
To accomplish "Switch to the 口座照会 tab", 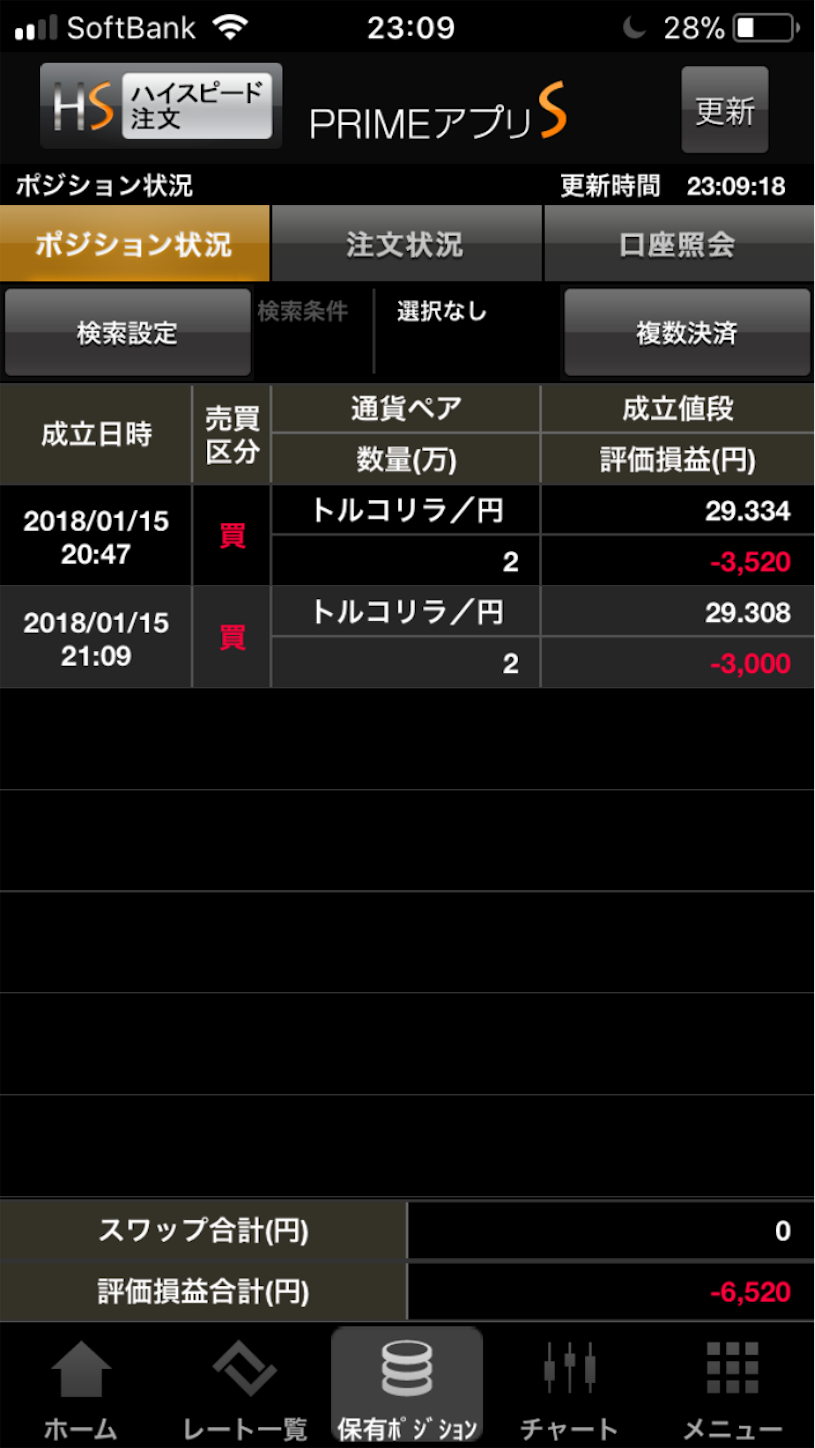I will pos(679,244).
